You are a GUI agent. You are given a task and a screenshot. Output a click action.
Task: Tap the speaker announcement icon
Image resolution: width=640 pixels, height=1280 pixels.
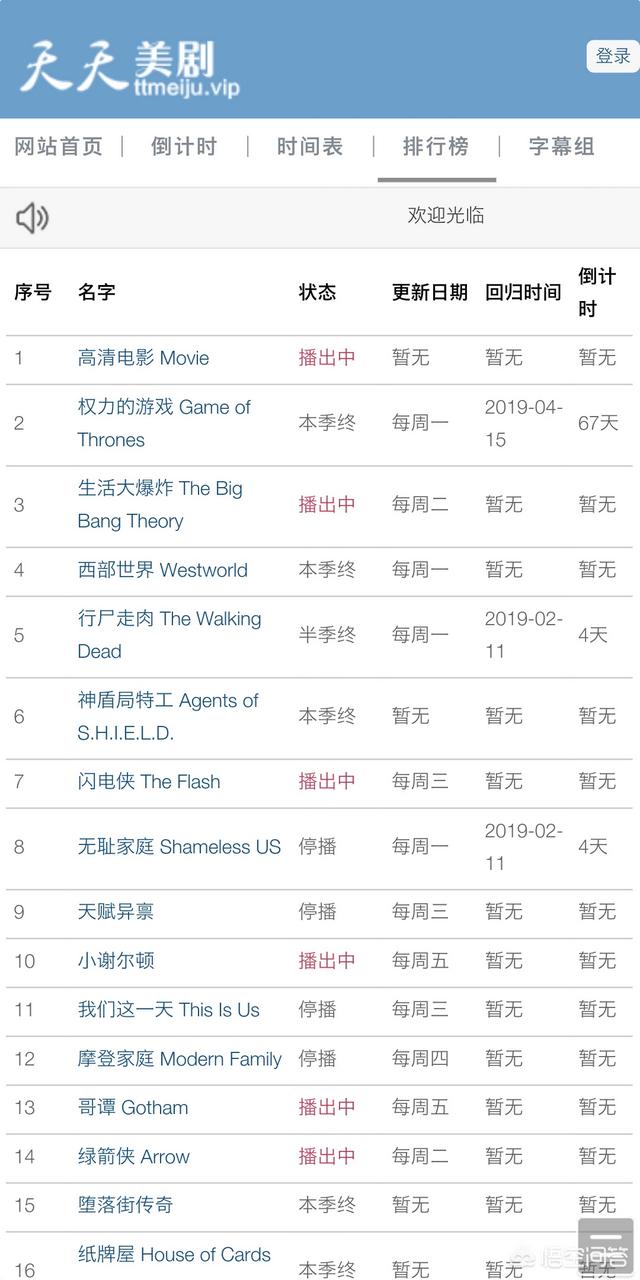click(x=32, y=216)
